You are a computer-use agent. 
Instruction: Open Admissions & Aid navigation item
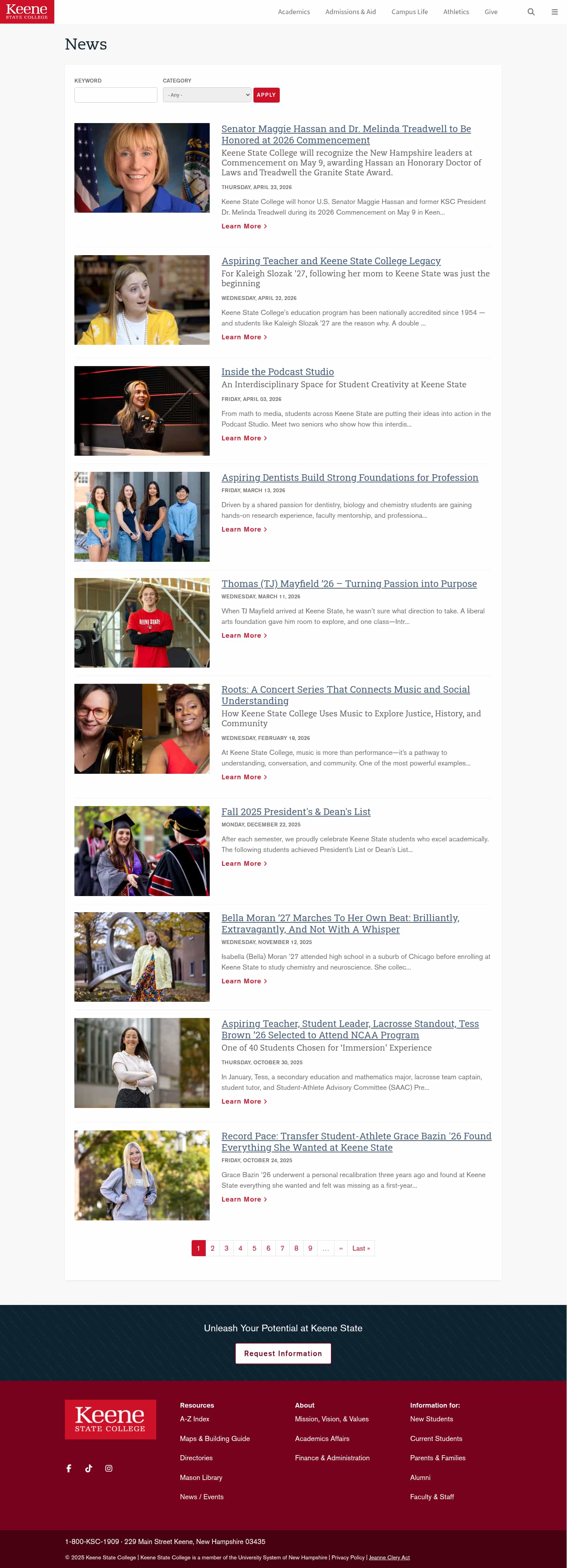[350, 11]
